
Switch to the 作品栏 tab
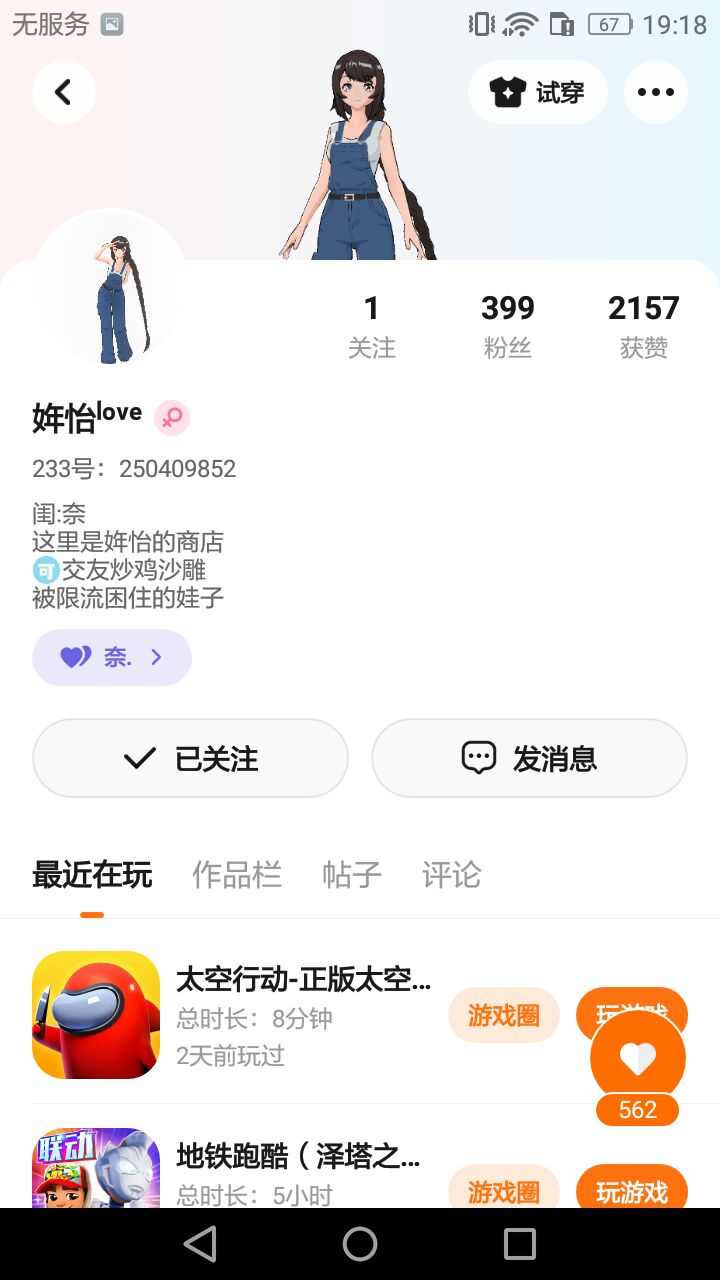click(237, 875)
